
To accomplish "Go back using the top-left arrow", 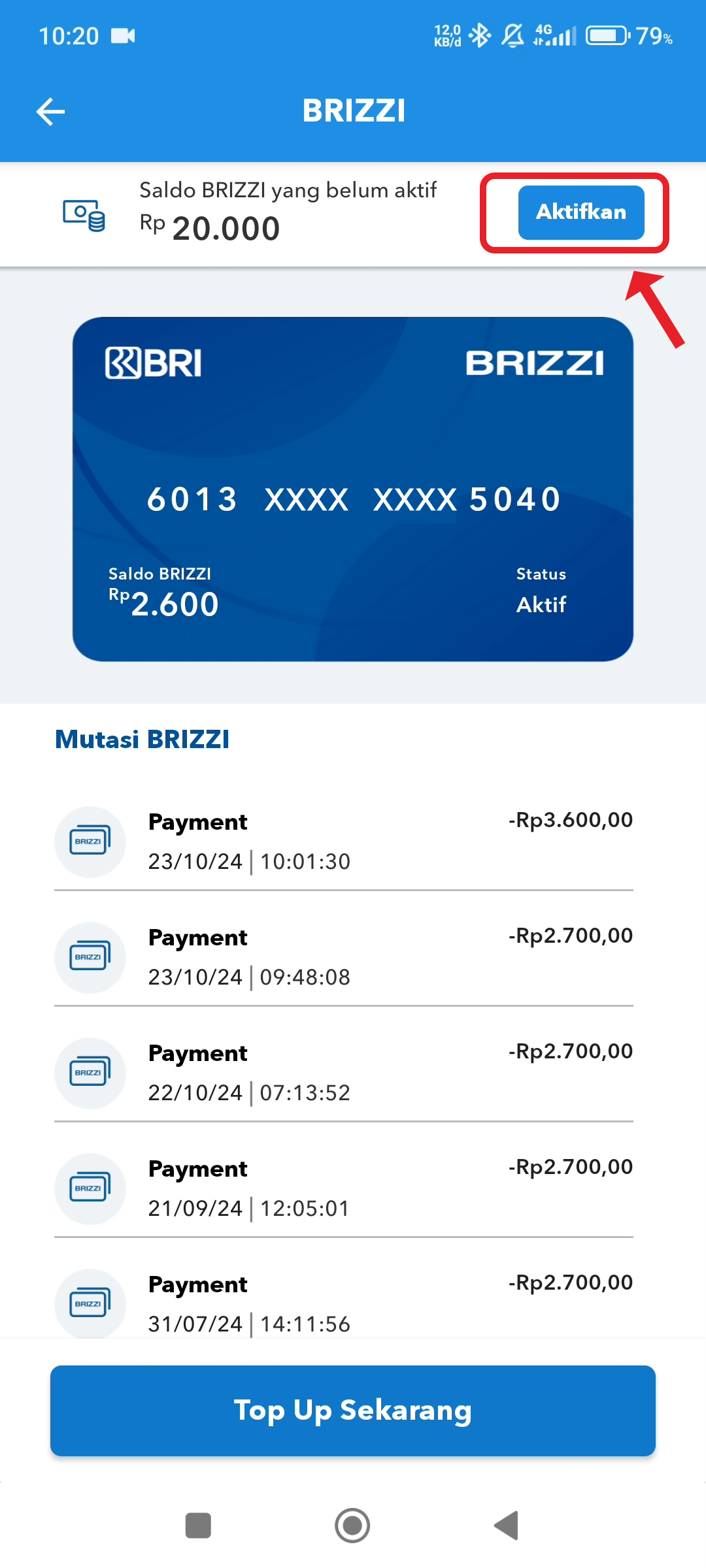I will tap(50, 111).
